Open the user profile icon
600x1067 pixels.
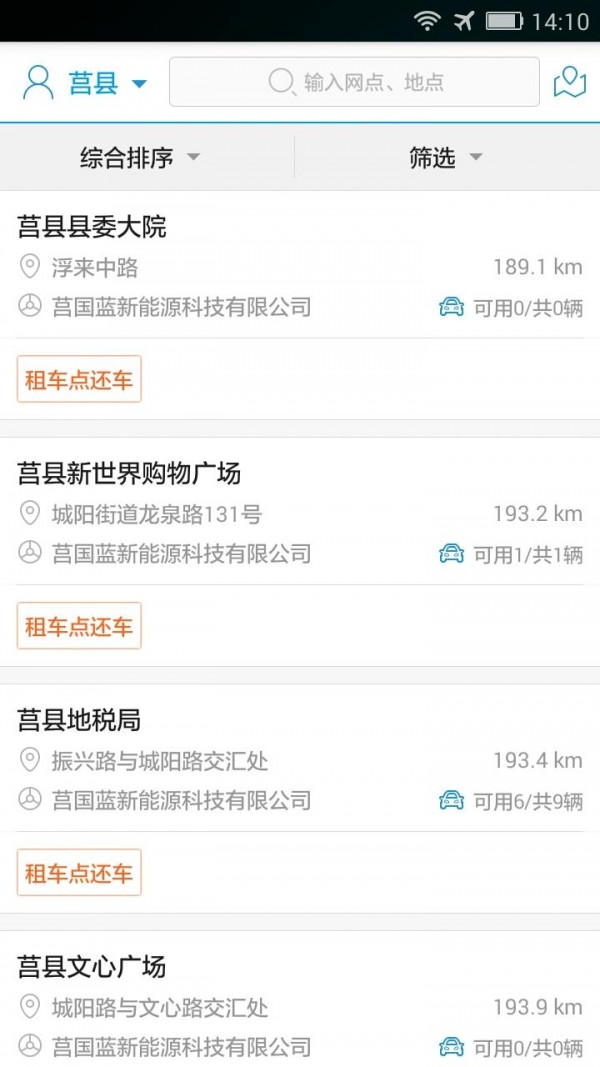coord(38,82)
